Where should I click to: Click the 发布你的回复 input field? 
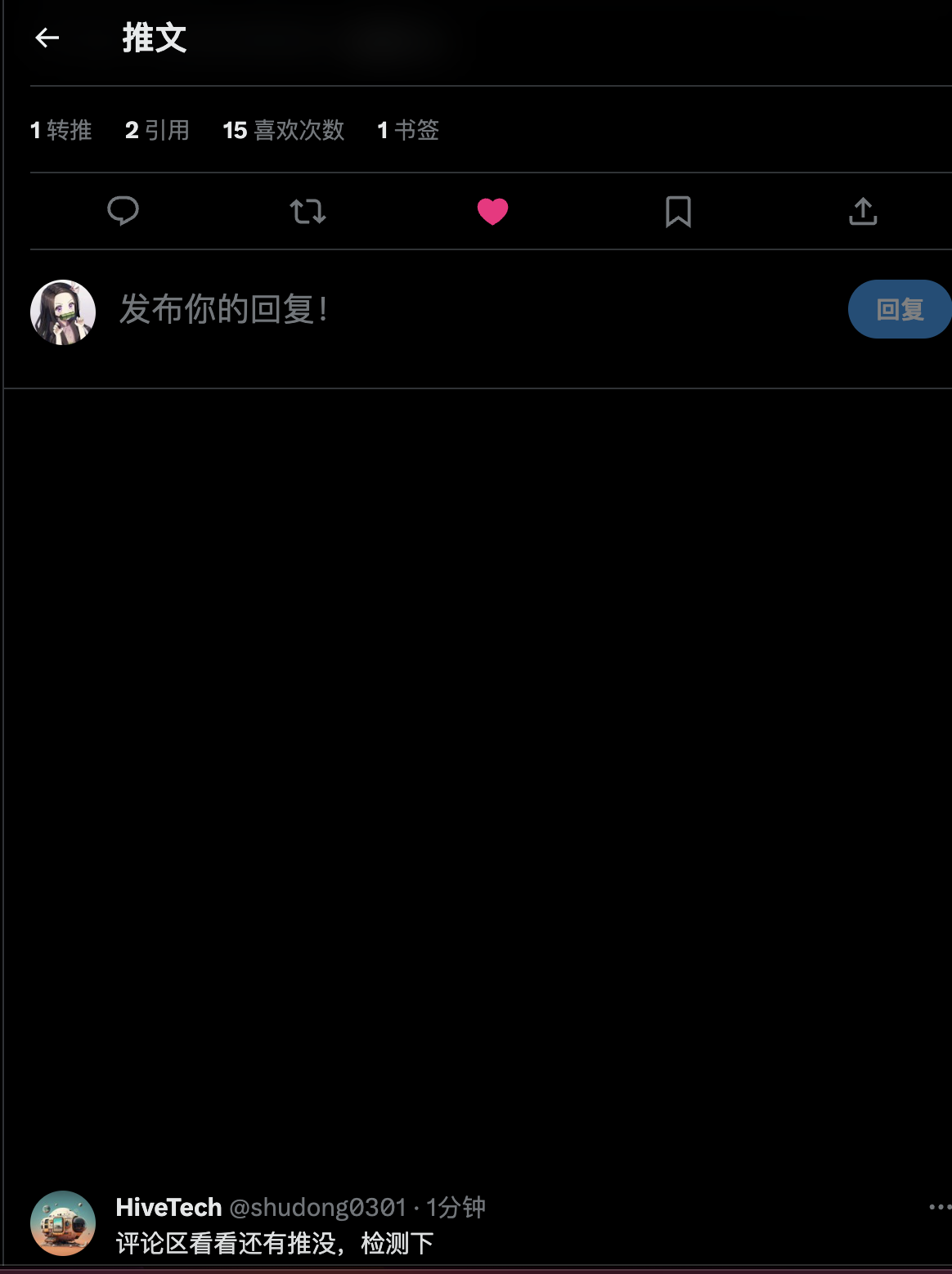(x=225, y=309)
